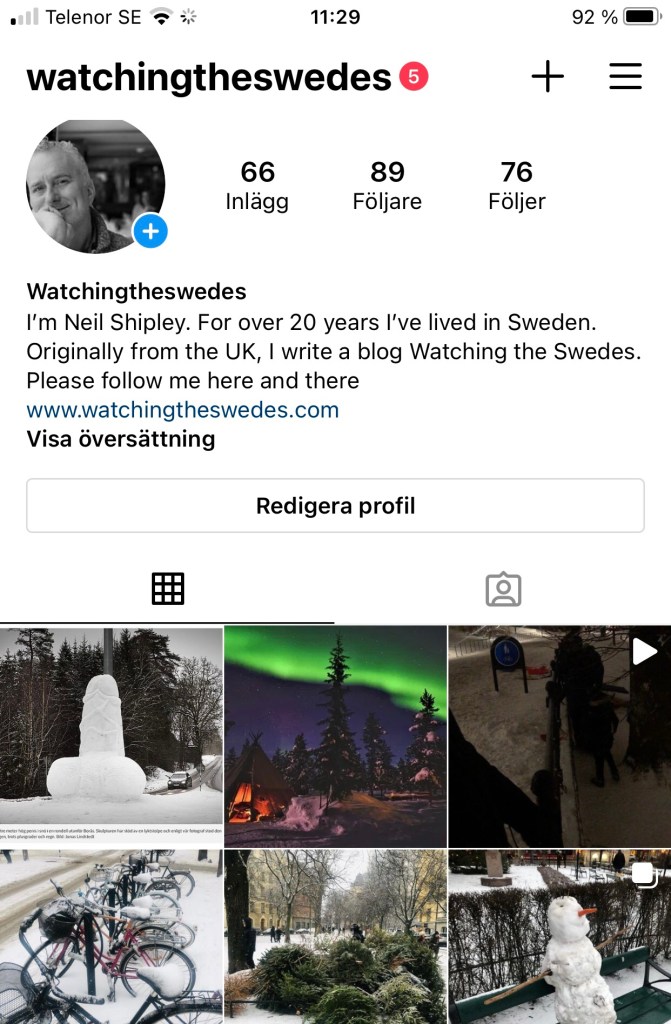Open the snow sculpture newspaper post

pyautogui.click(x=111, y=737)
